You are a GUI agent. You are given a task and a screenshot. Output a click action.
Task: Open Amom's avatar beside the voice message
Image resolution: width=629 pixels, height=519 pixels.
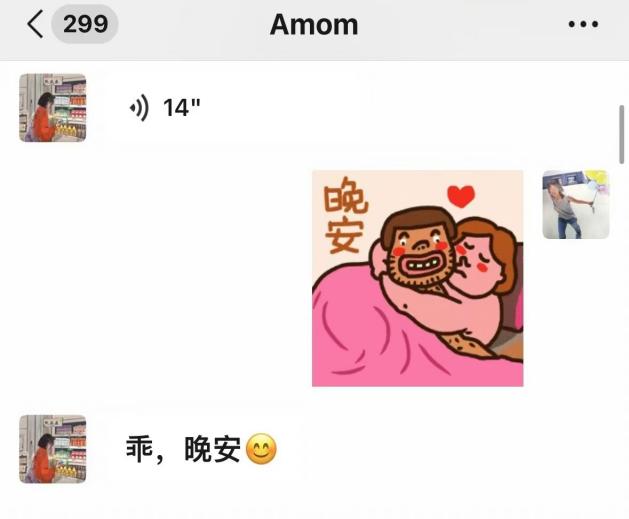(52, 107)
